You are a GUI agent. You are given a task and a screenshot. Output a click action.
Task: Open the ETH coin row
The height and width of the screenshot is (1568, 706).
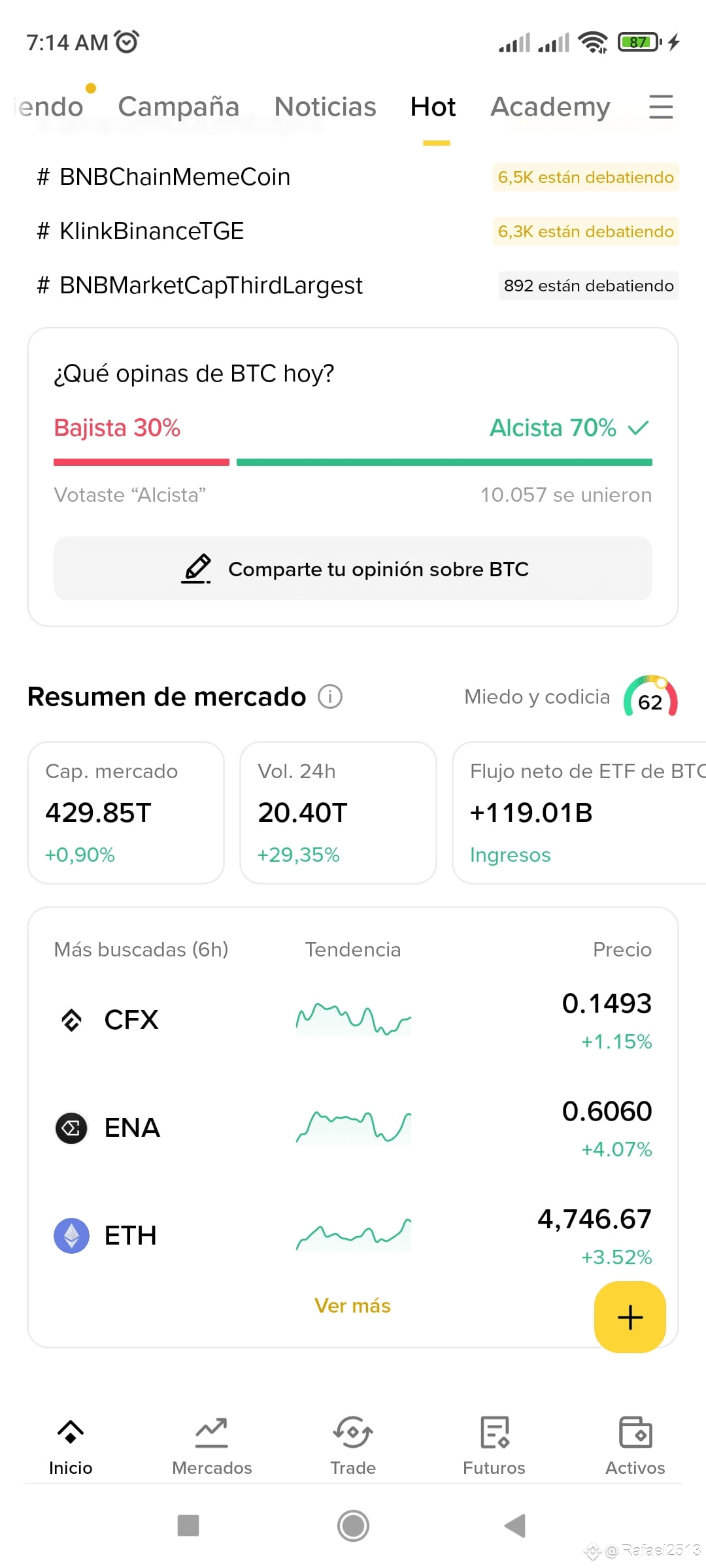pos(353,1236)
